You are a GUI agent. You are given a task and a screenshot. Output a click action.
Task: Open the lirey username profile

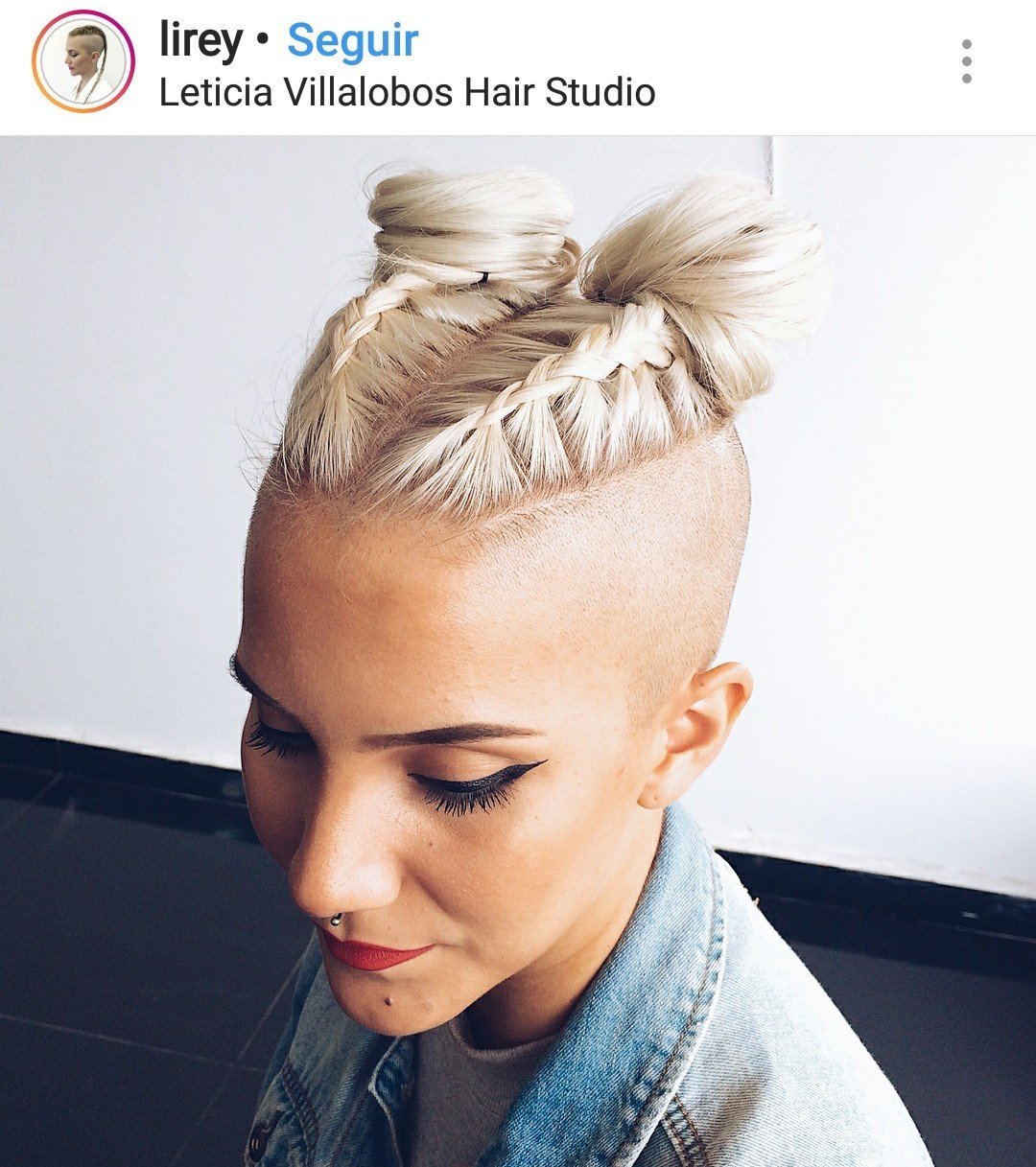[200, 40]
